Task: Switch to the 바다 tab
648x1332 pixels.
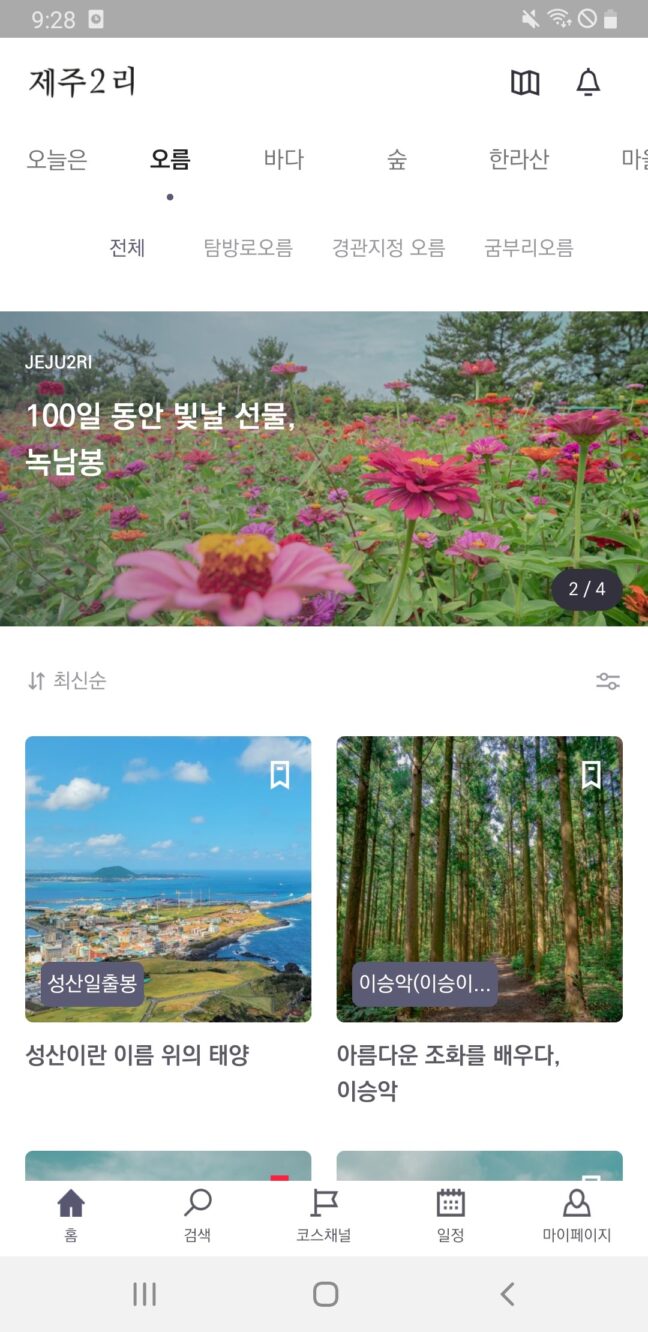Action: [x=283, y=159]
